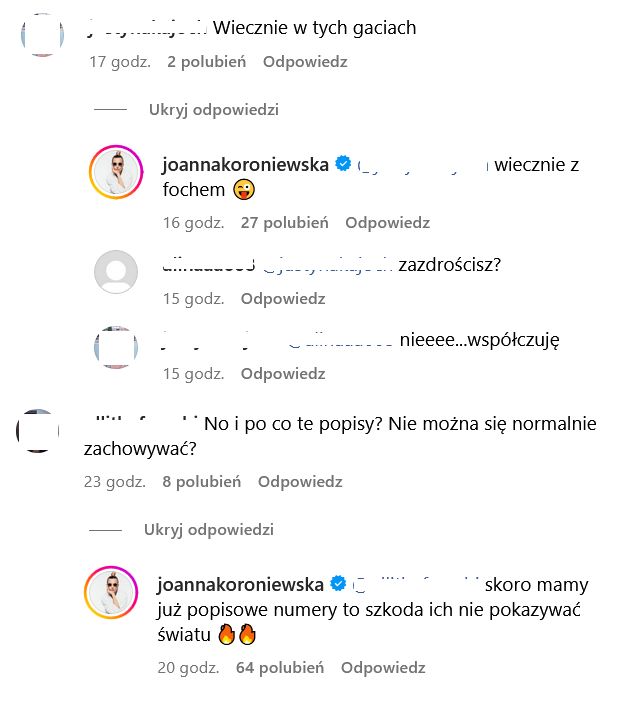View 8 likes on 'No i po co te popisy' comment
Viewport: 634px width, 702px height.
pos(201,481)
